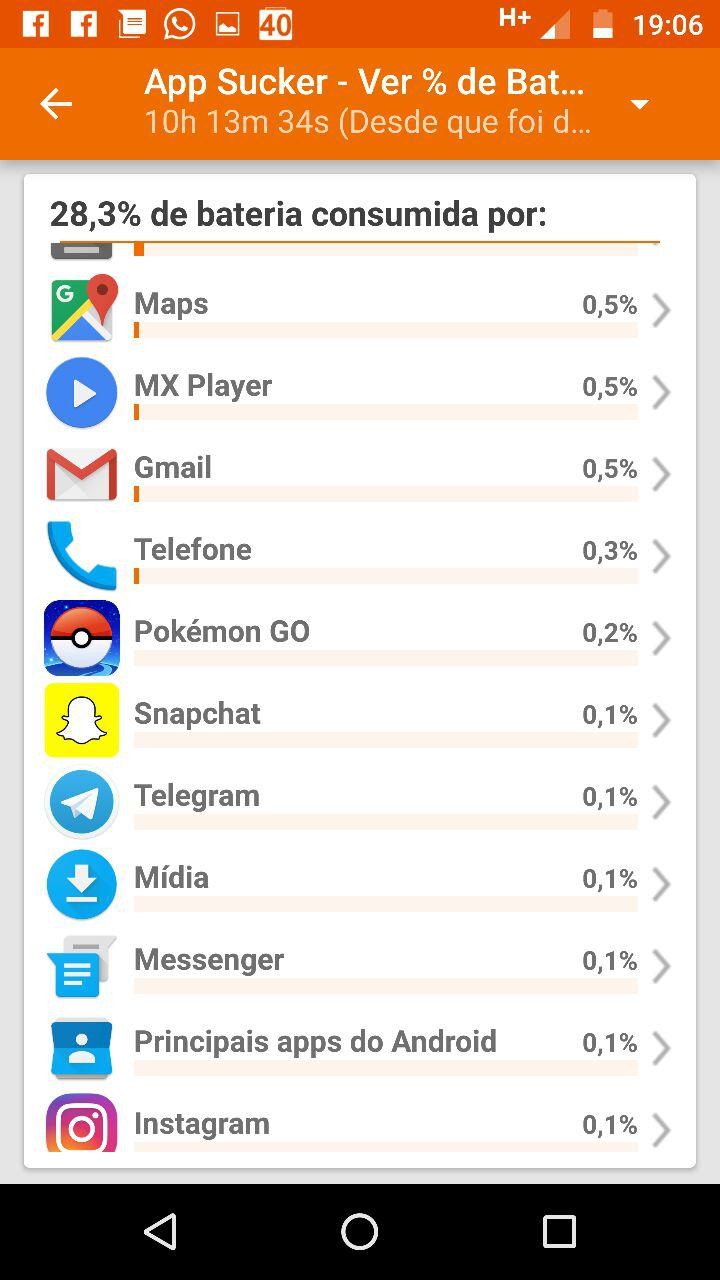Image resolution: width=720 pixels, height=1280 pixels.
Task: Open Maps battery usage details
Action: [360, 309]
